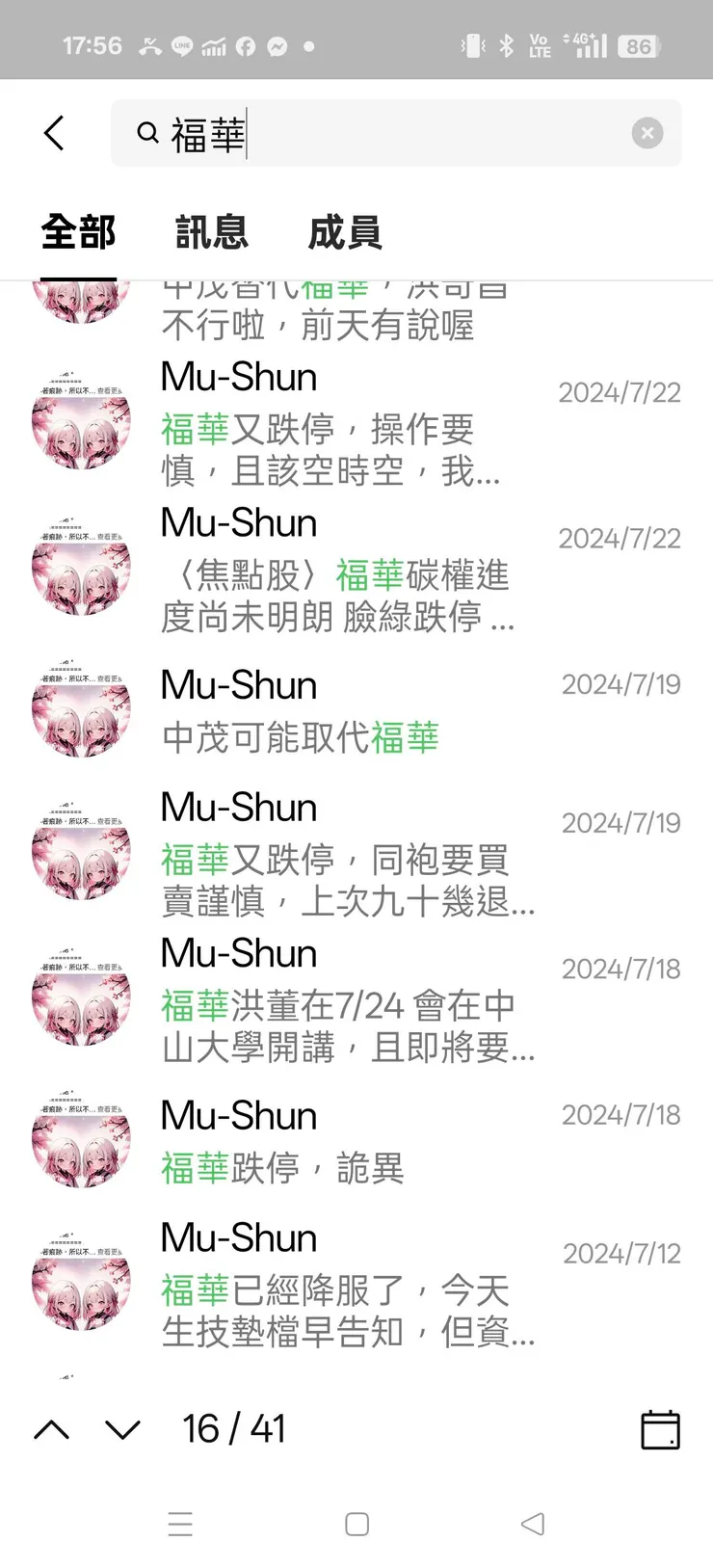Switch to the 訊息 tab
The image size is (713, 1568).
coord(211,231)
